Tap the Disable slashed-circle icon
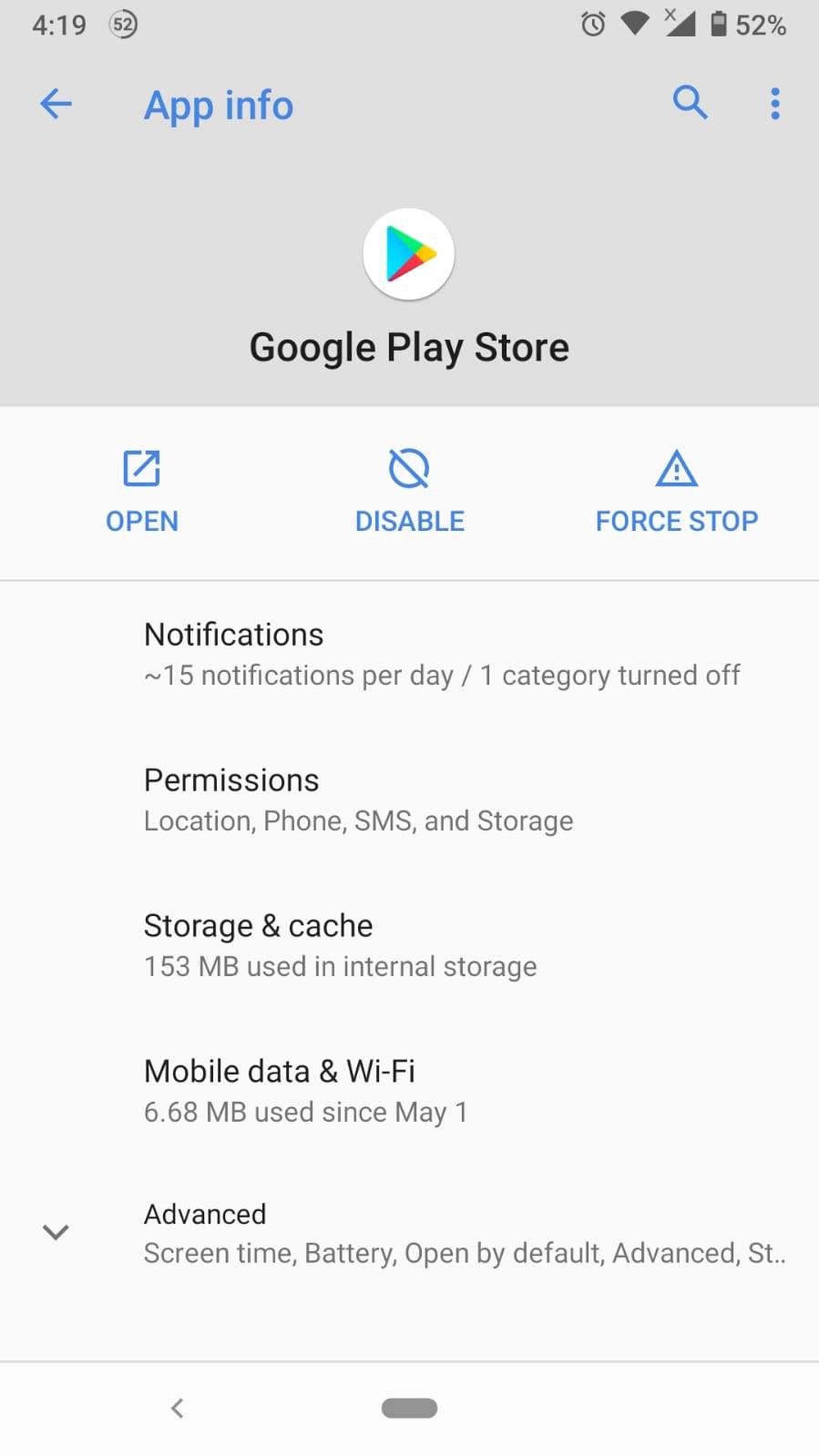Viewport: 819px width, 1456px height. pos(409,466)
